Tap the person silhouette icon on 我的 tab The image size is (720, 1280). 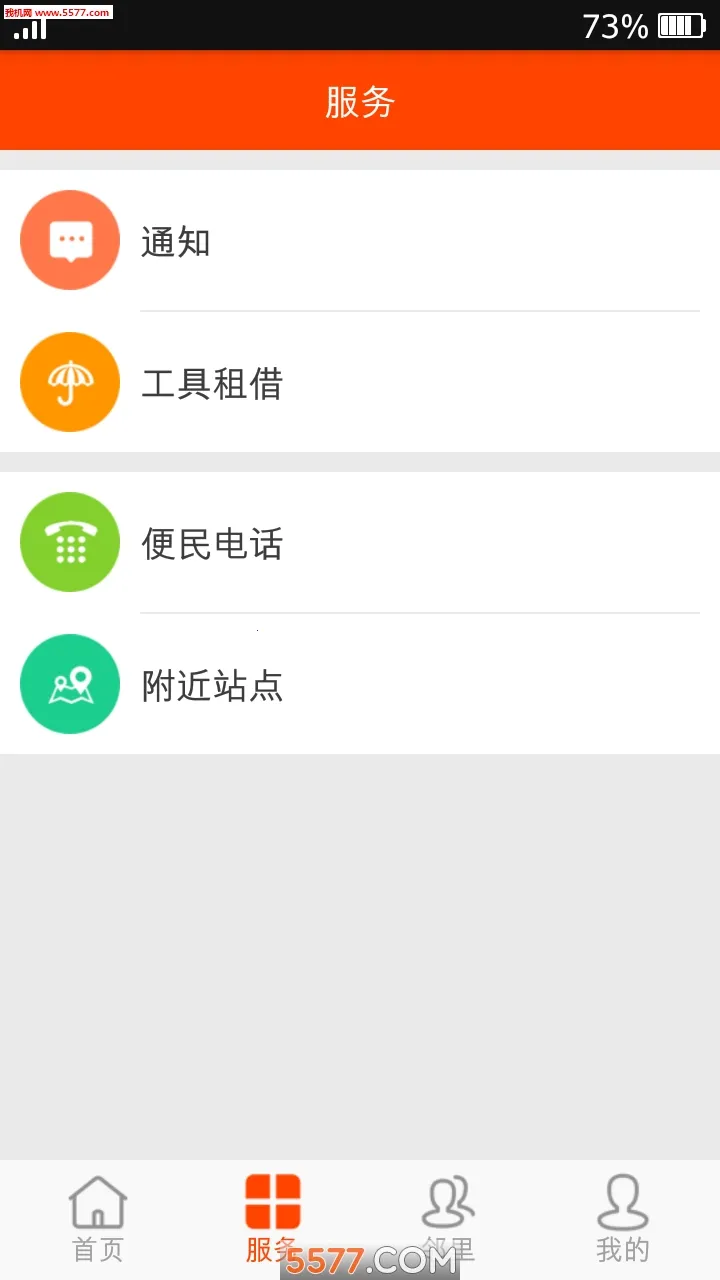(621, 1200)
